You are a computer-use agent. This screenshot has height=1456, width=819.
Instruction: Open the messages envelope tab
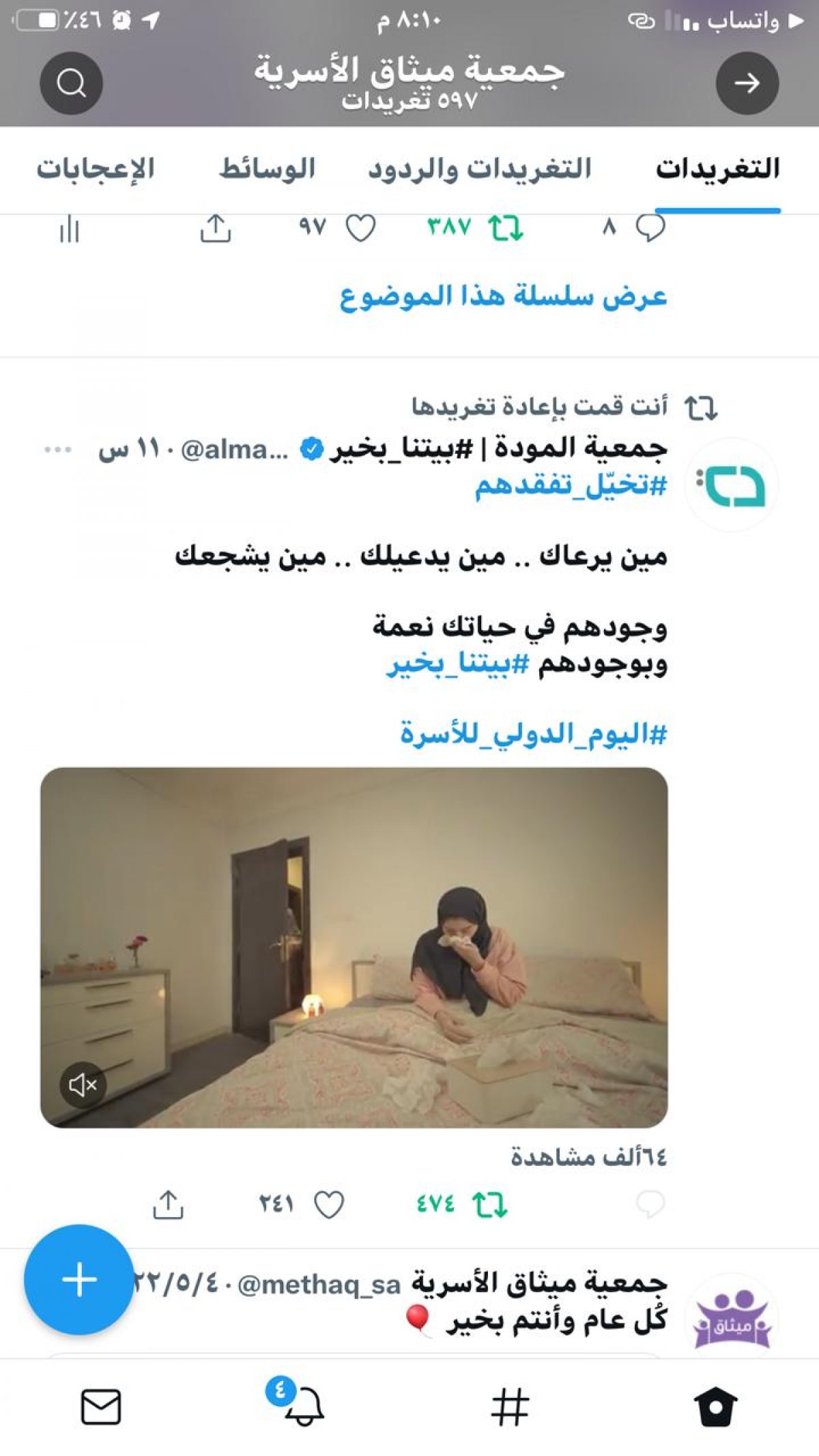coord(101,1408)
